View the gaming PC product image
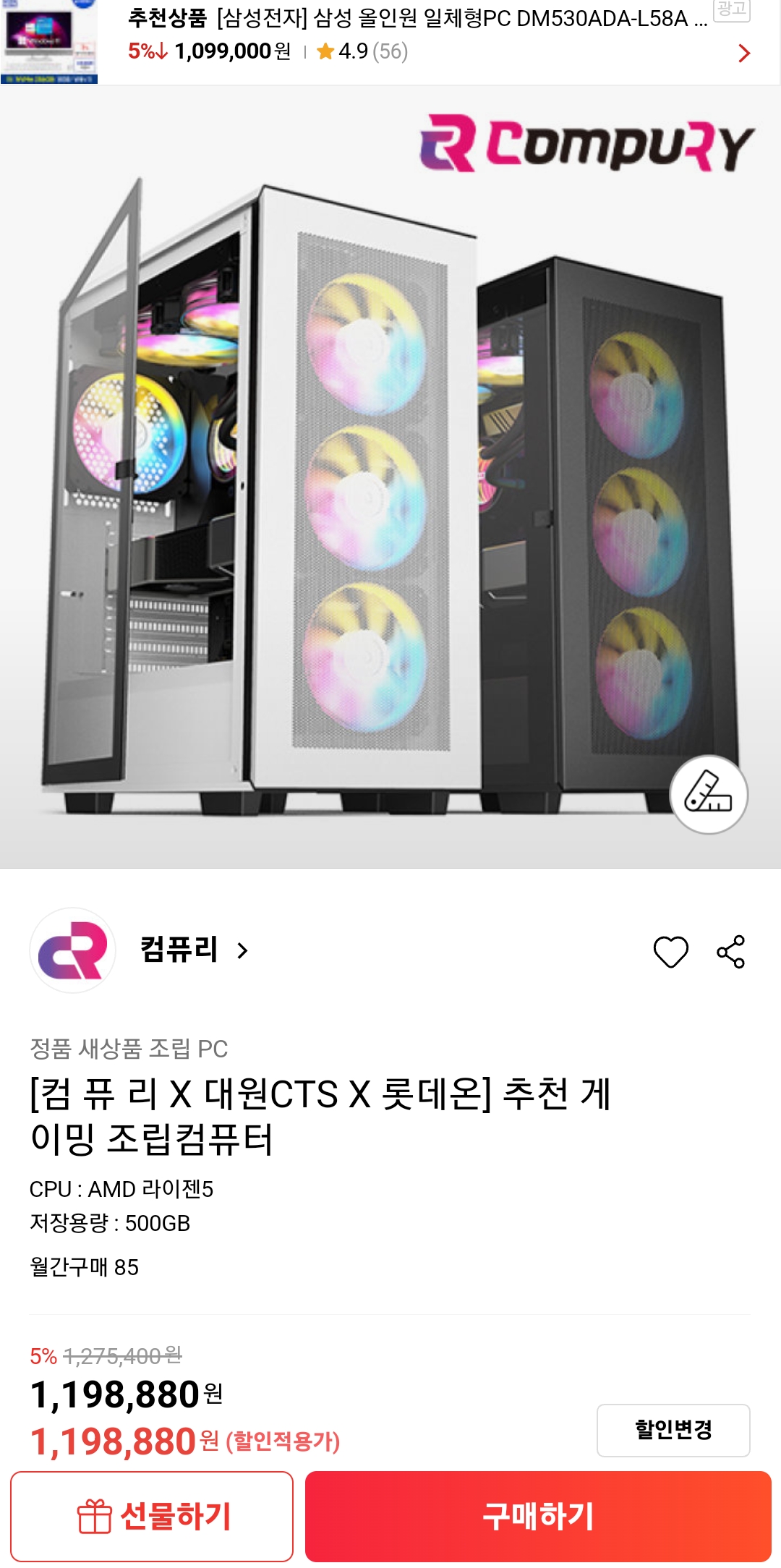 [390, 477]
